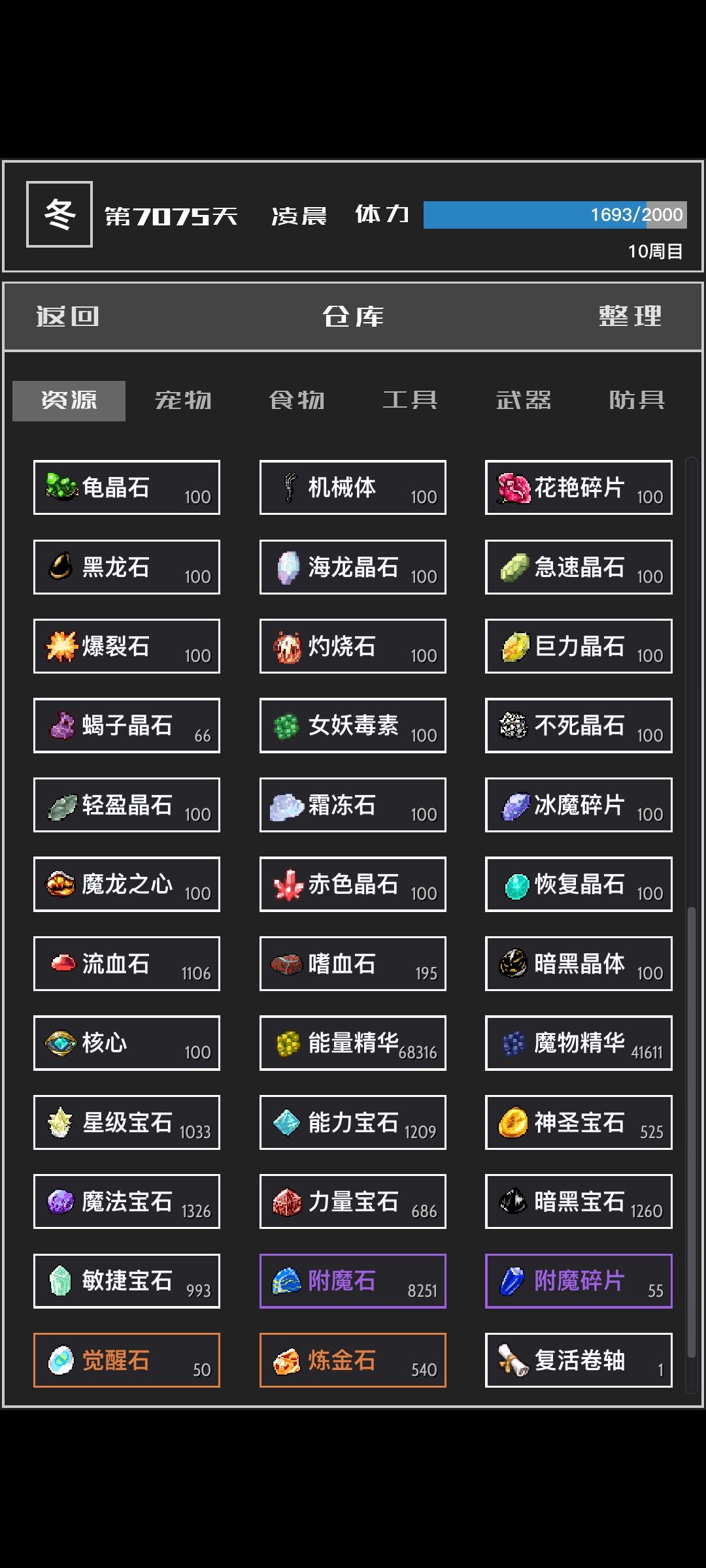Select the 觉醒石 awakening stone
The width and height of the screenshot is (706, 1568).
pyautogui.click(x=126, y=1360)
